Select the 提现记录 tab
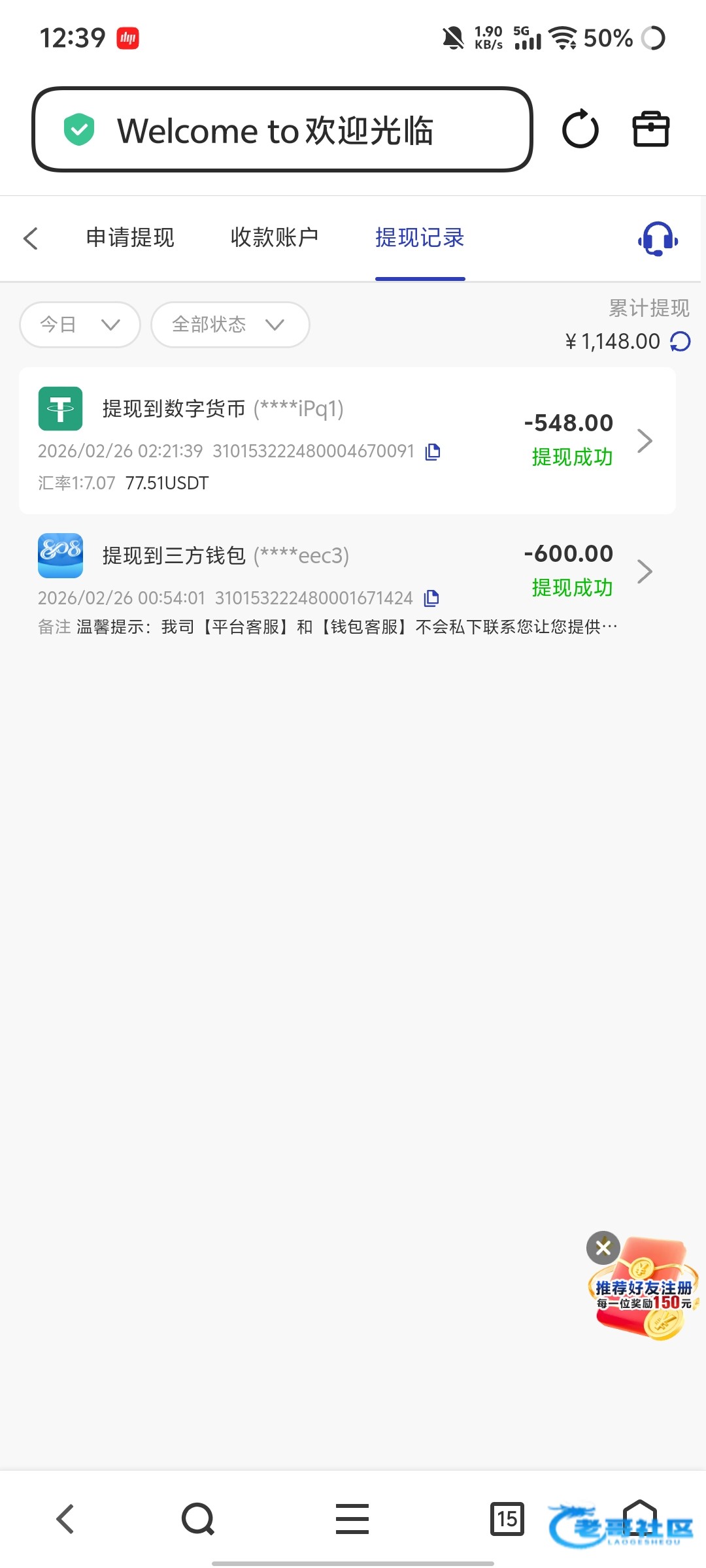 tap(420, 238)
